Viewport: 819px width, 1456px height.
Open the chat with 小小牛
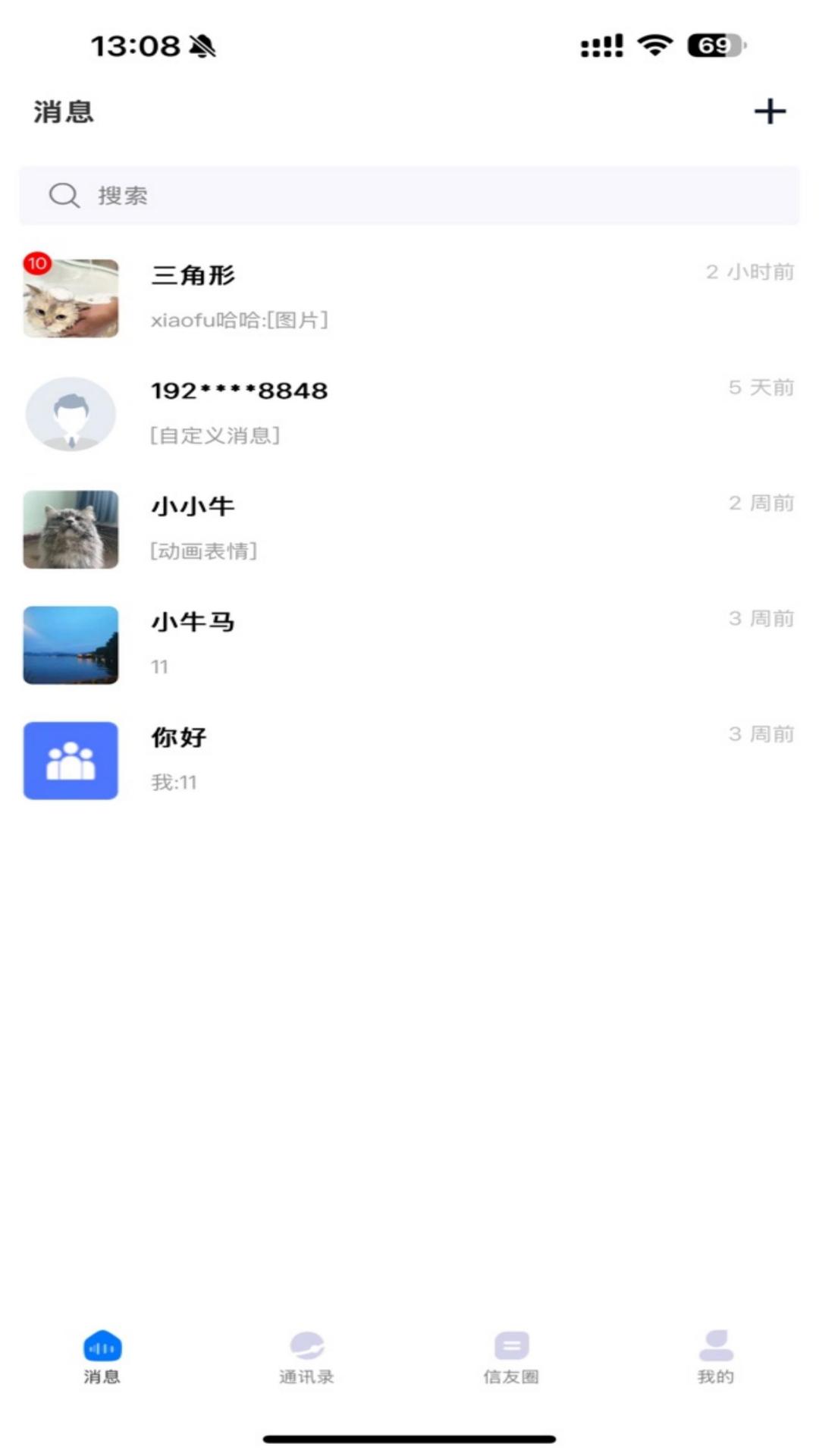click(379, 529)
